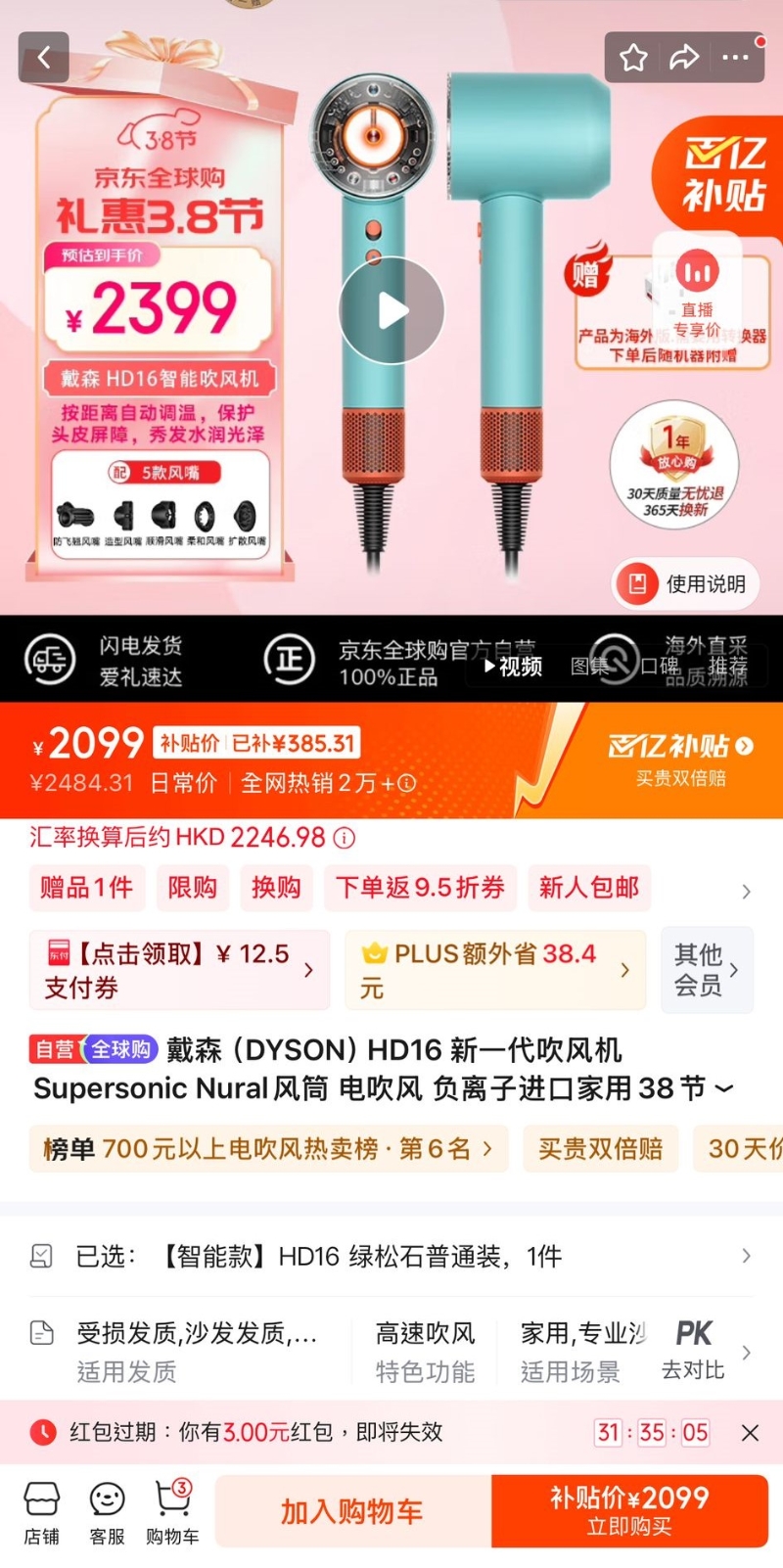This screenshot has width=783, height=1568.
Task: Contact 客服 customer service
Action: pyautogui.click(x=106, y=1510)
